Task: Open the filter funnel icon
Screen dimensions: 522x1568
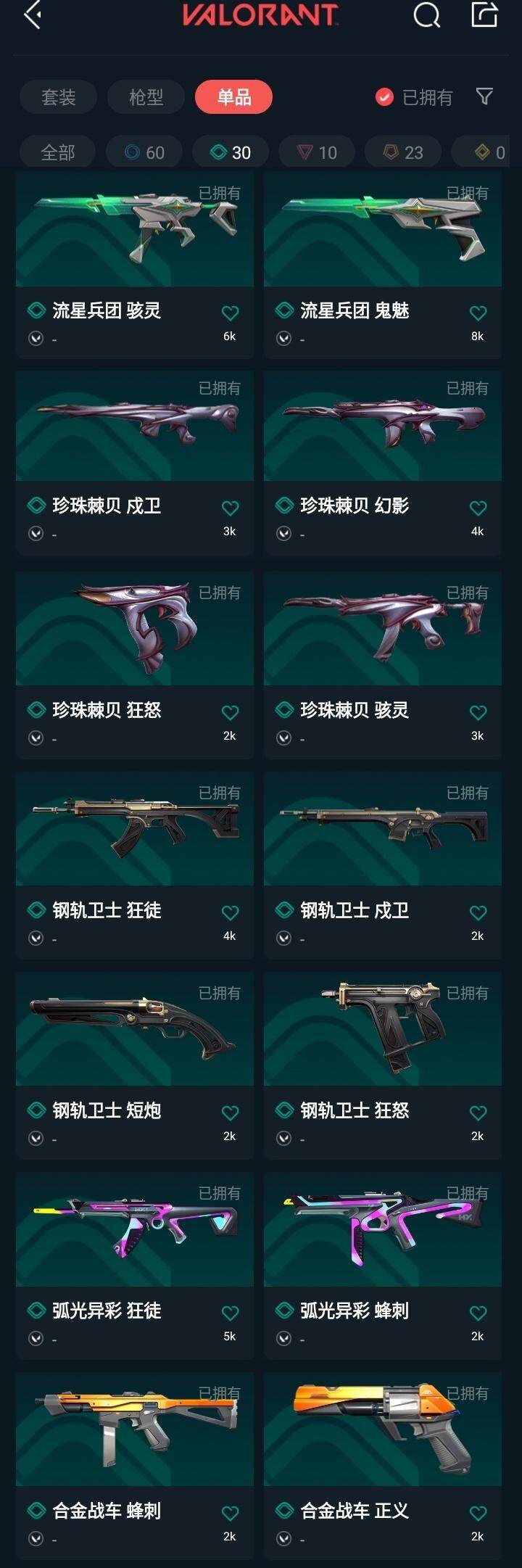Action: [x=484, y=96]
